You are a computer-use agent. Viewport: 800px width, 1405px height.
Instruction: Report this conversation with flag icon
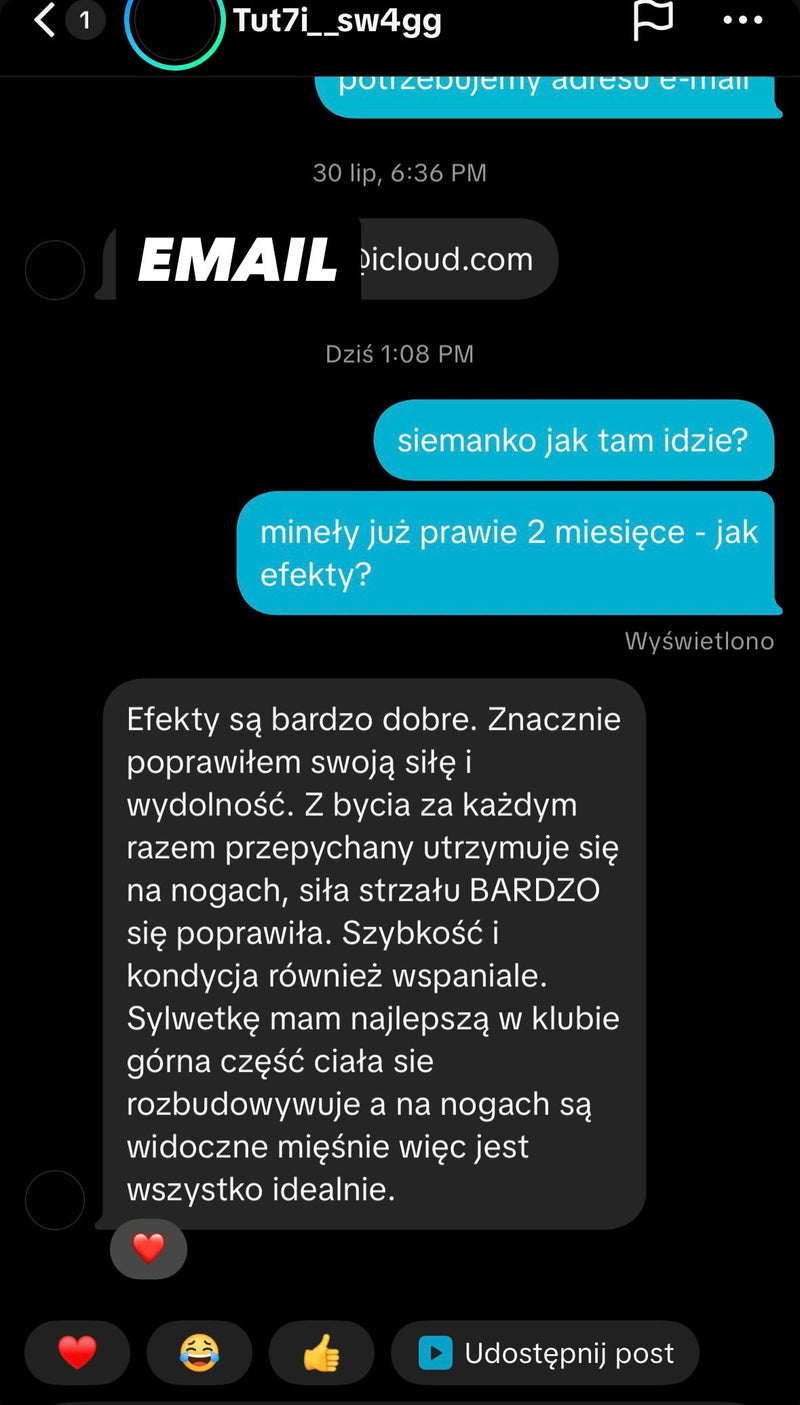click(x=653, y=20)
